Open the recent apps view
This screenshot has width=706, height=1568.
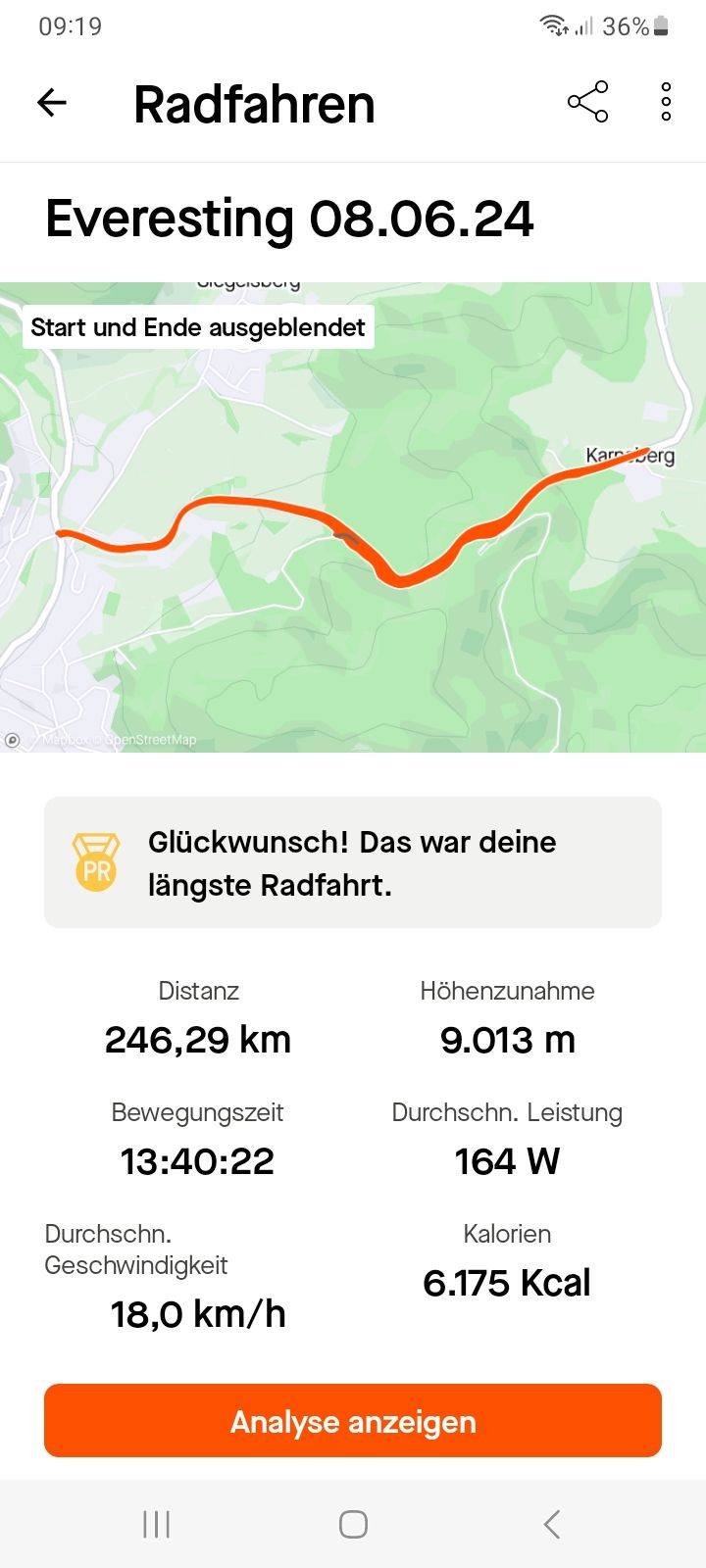[x=157, y=1524]
